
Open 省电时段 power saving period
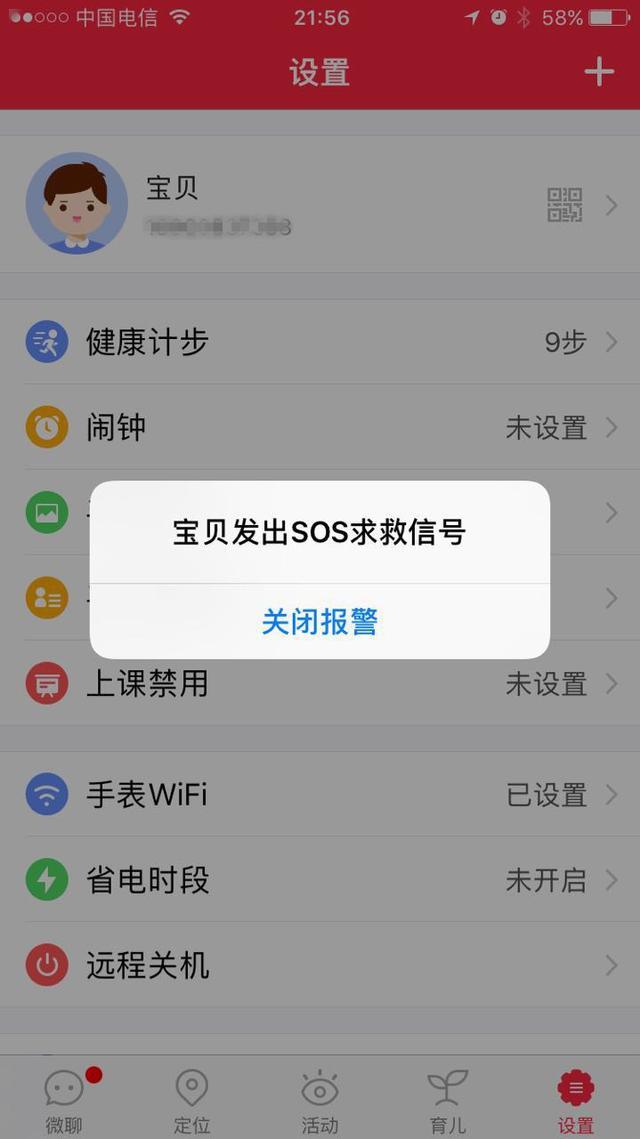(320, 880)
